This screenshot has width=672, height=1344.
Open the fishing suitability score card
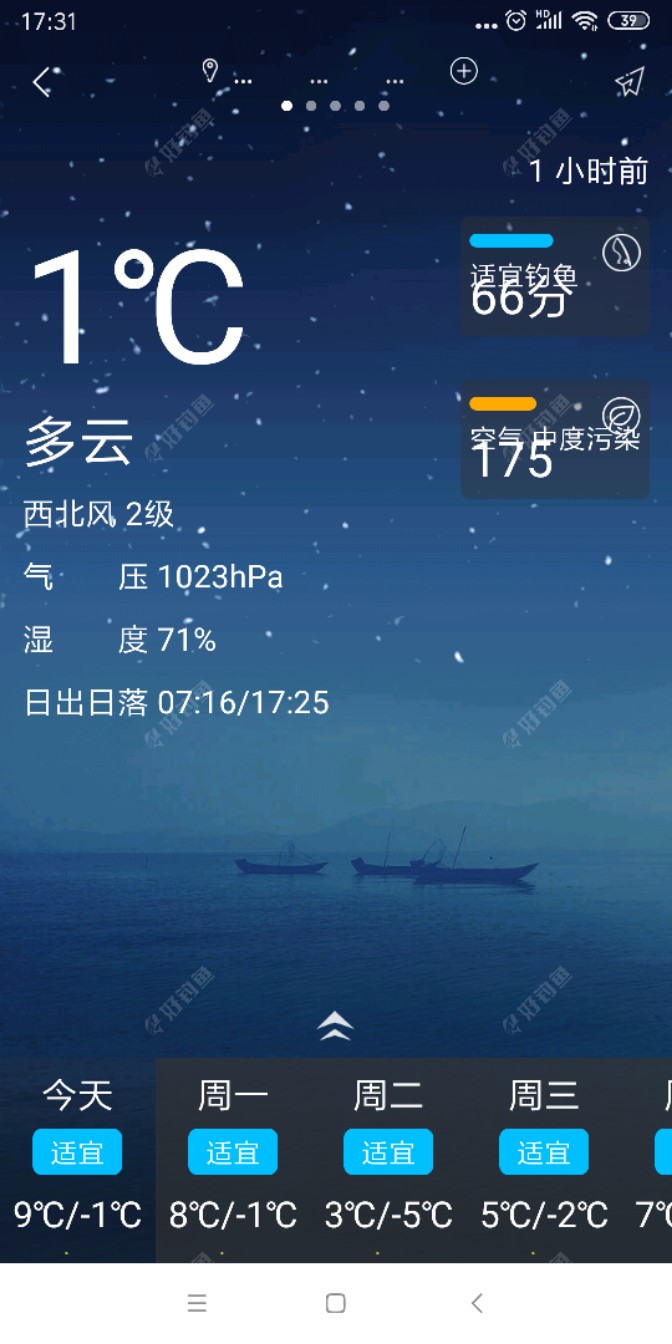click(x=554, y=275)
